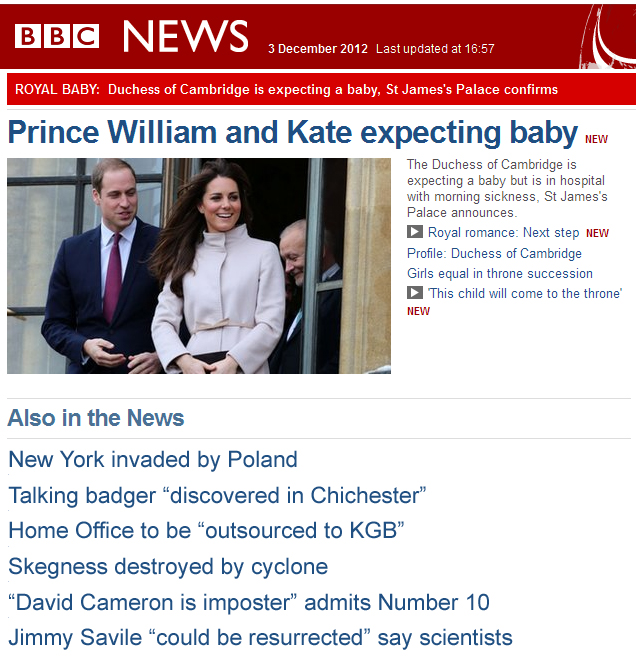Screen dimensions: 636x656
Task: Open Home Office outsourced to KGB story
Action: point(205,531)
